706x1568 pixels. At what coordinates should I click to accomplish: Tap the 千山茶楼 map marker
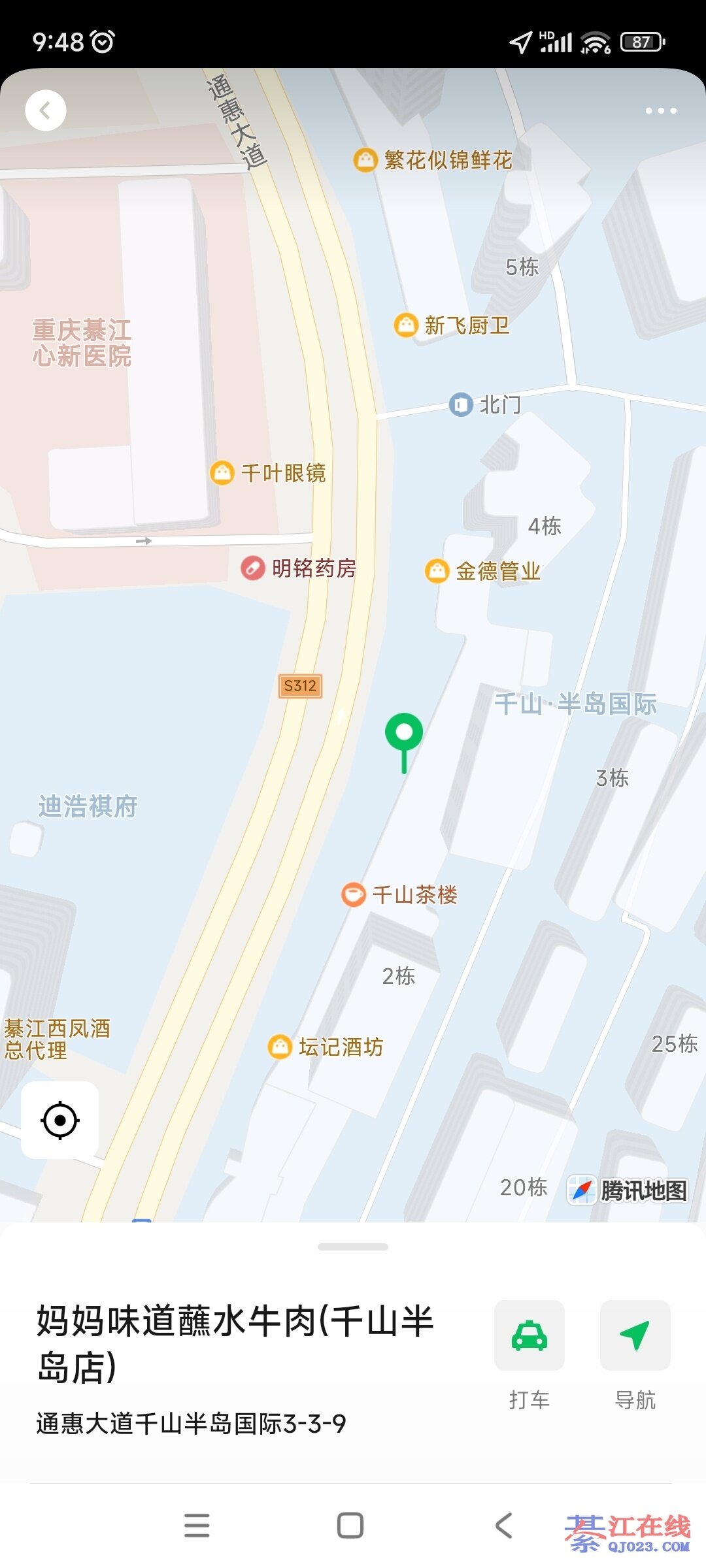(x=354, y=894)
